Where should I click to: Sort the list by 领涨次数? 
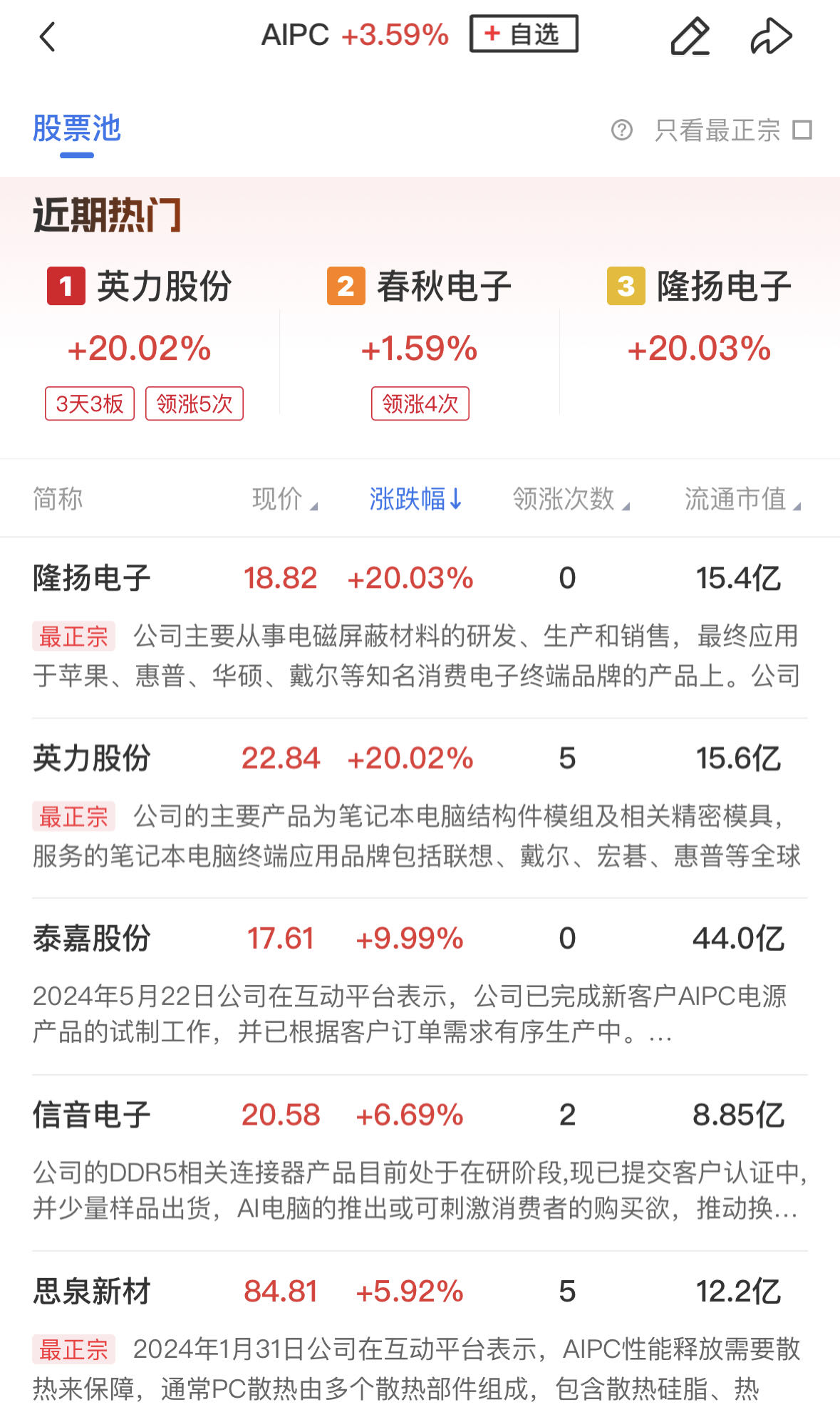point(571,499)
